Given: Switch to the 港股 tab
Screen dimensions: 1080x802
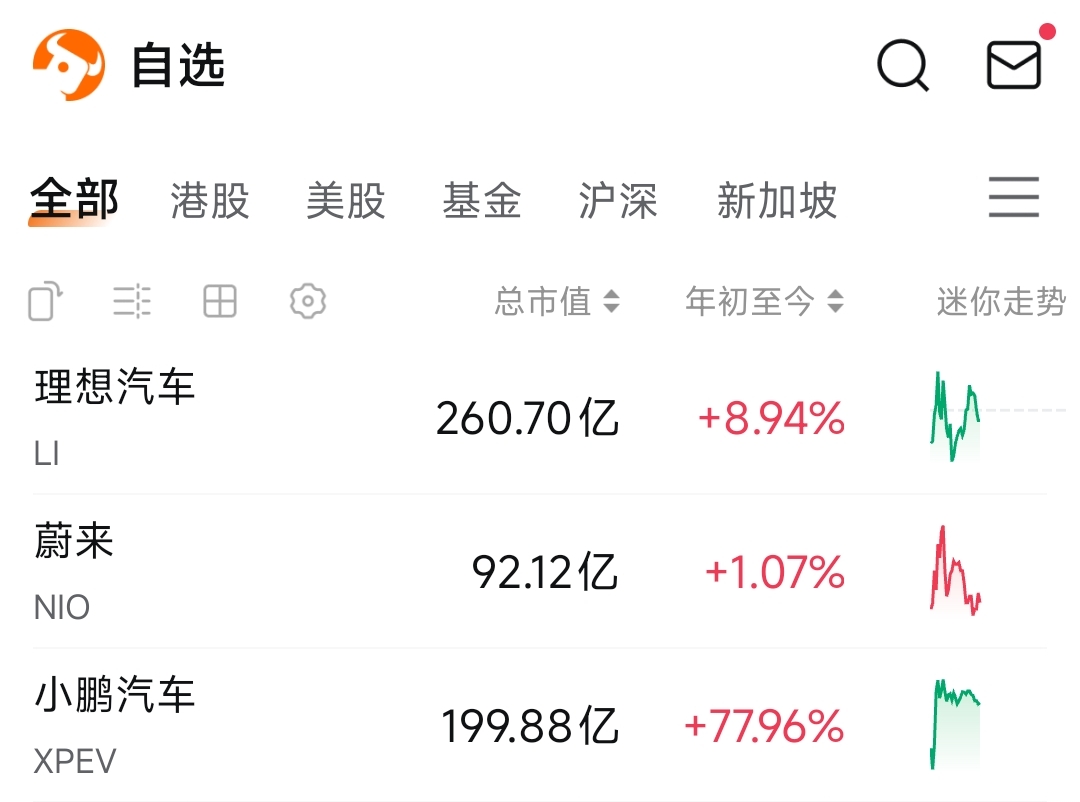Looking at the screenshot, I should click(x=210, y=201).
